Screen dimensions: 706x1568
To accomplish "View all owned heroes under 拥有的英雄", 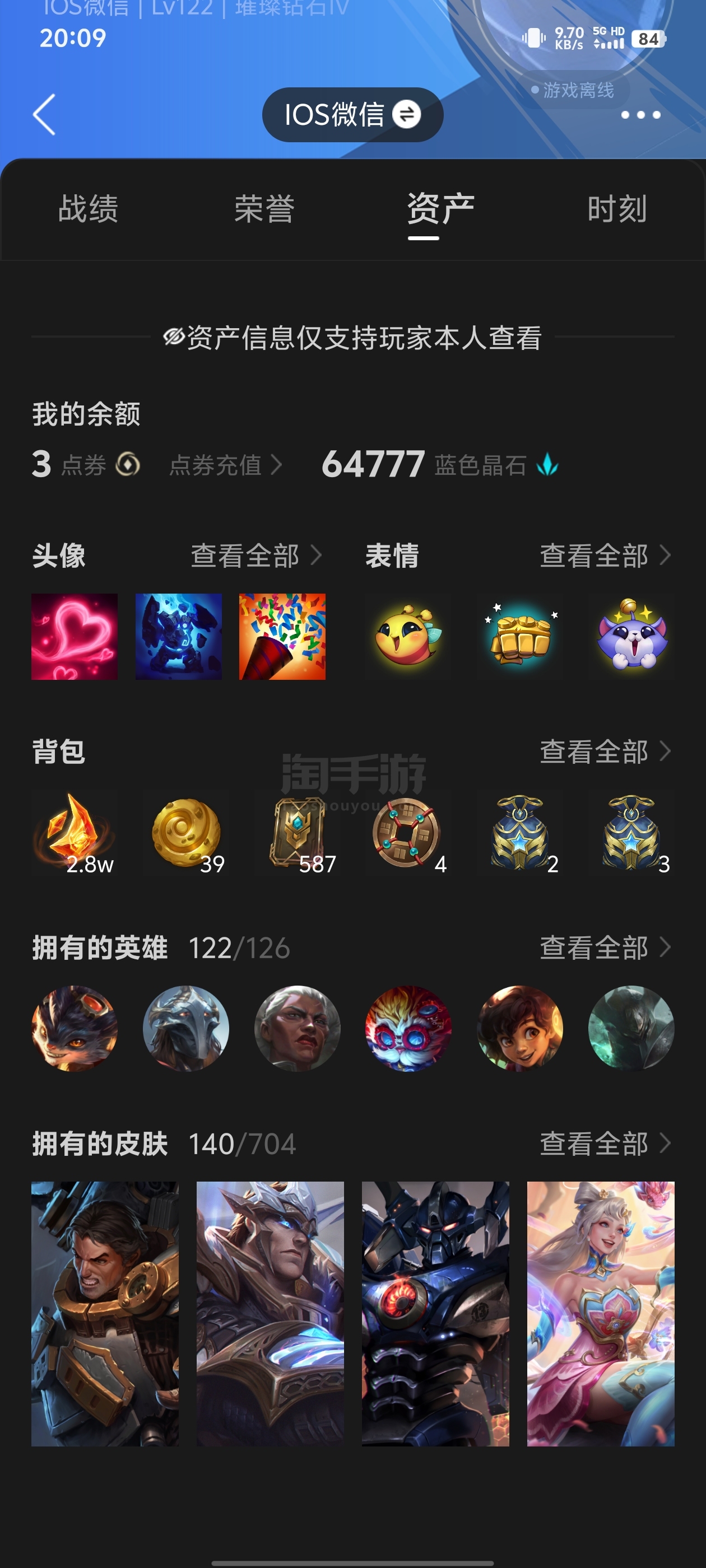I will [605, 947].
